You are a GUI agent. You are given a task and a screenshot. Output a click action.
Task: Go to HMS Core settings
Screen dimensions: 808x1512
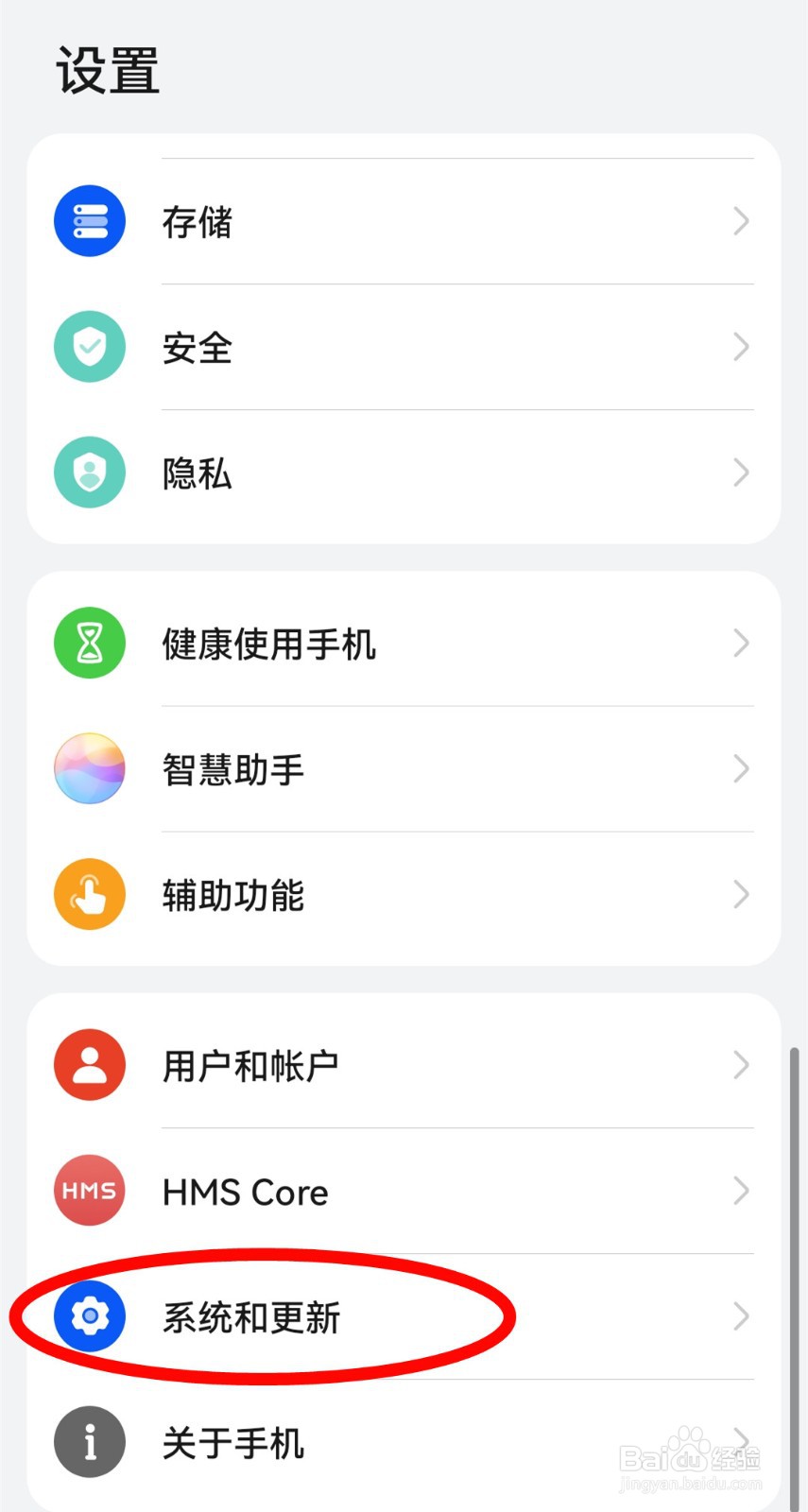[x=404, y=1192]
